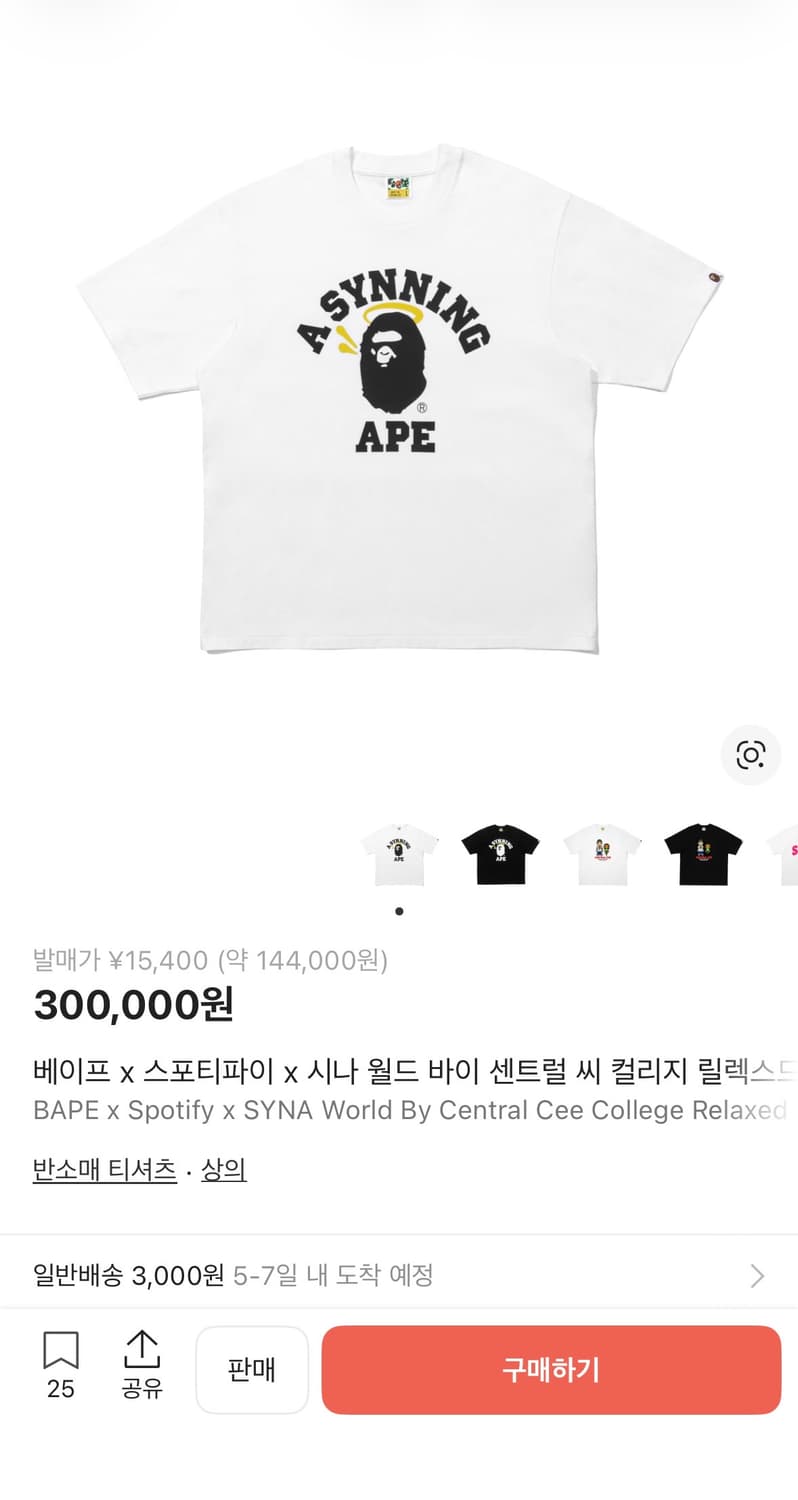The image size is (798, 1500).
Task: Expand shipping details via the chevron arrow
Action: click(x=758, y=1276)
